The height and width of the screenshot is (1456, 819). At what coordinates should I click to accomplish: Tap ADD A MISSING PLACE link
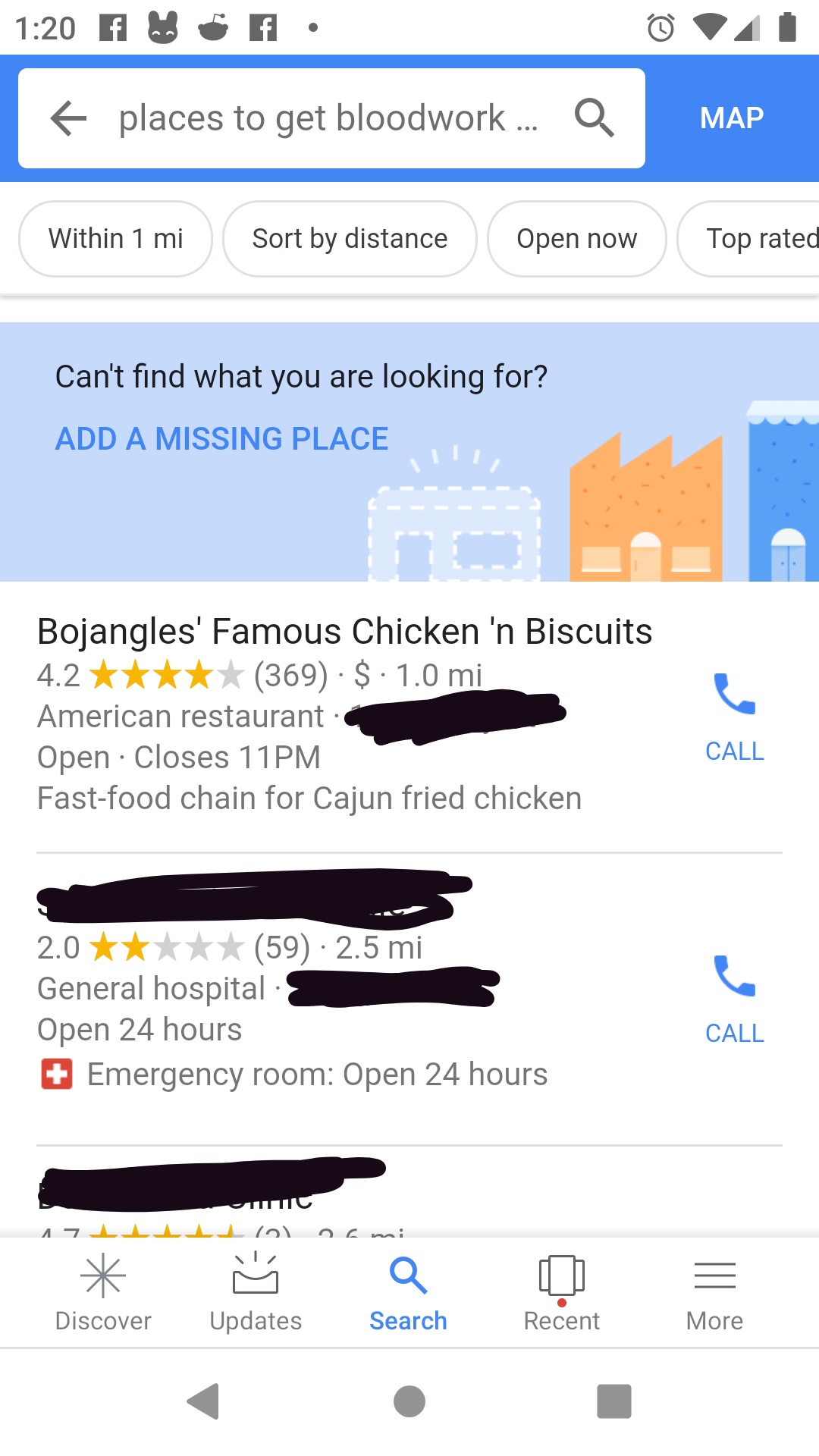(x=221, y=439)
